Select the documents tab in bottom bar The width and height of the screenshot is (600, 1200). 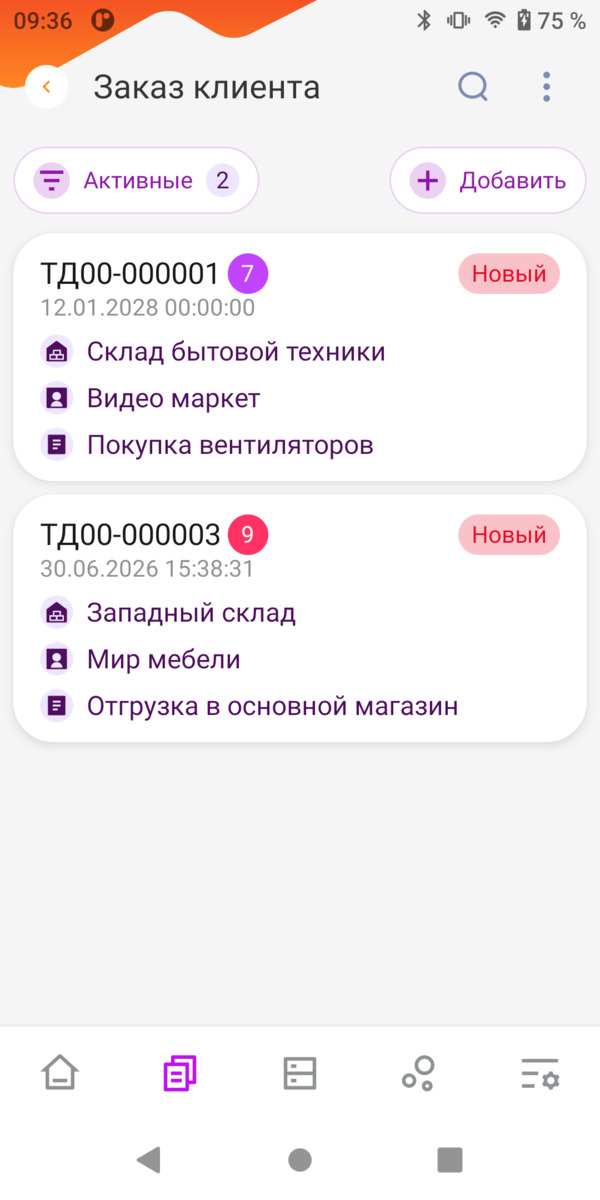(180, 1074)
